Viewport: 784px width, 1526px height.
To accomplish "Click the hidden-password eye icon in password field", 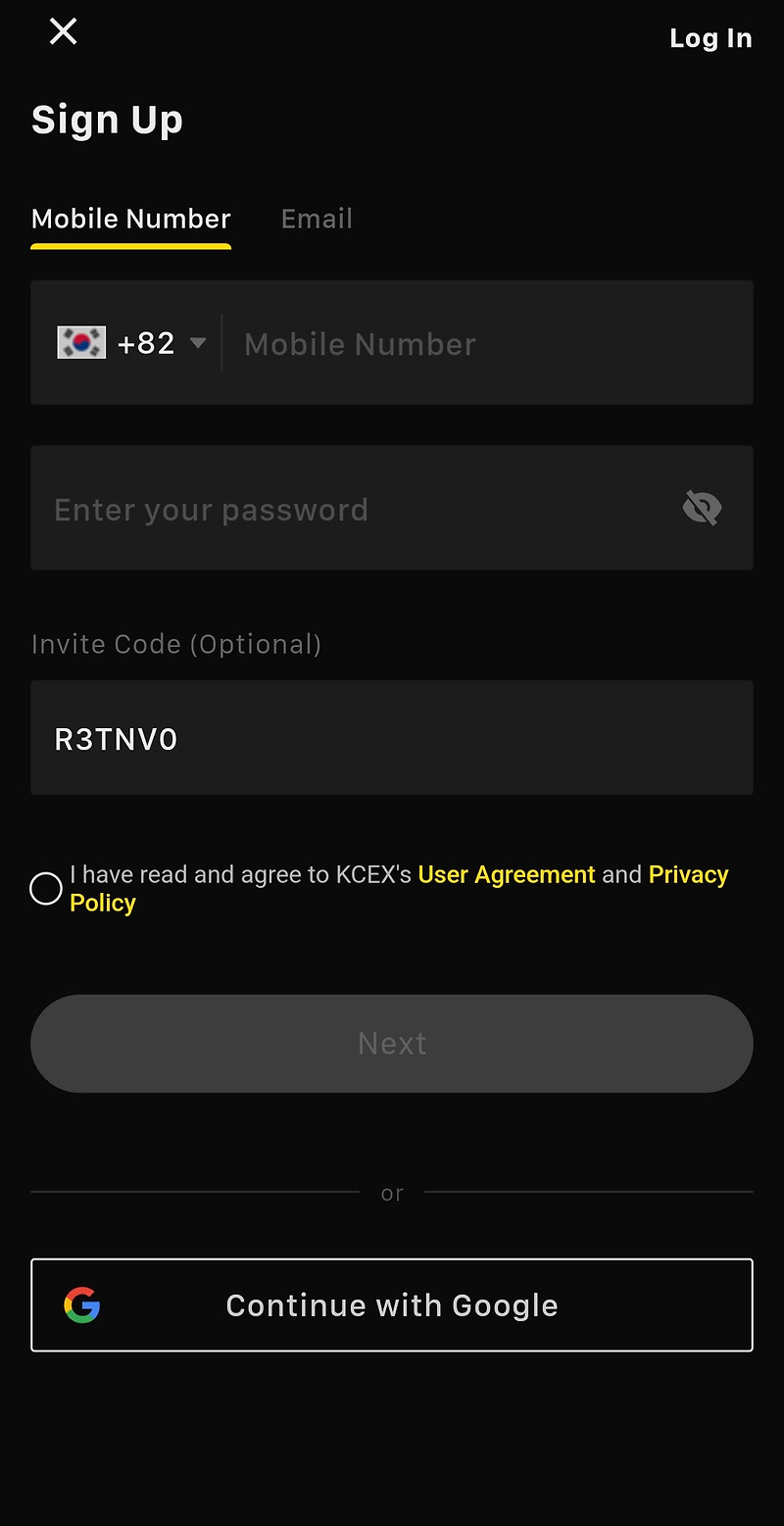I will 702,508.
